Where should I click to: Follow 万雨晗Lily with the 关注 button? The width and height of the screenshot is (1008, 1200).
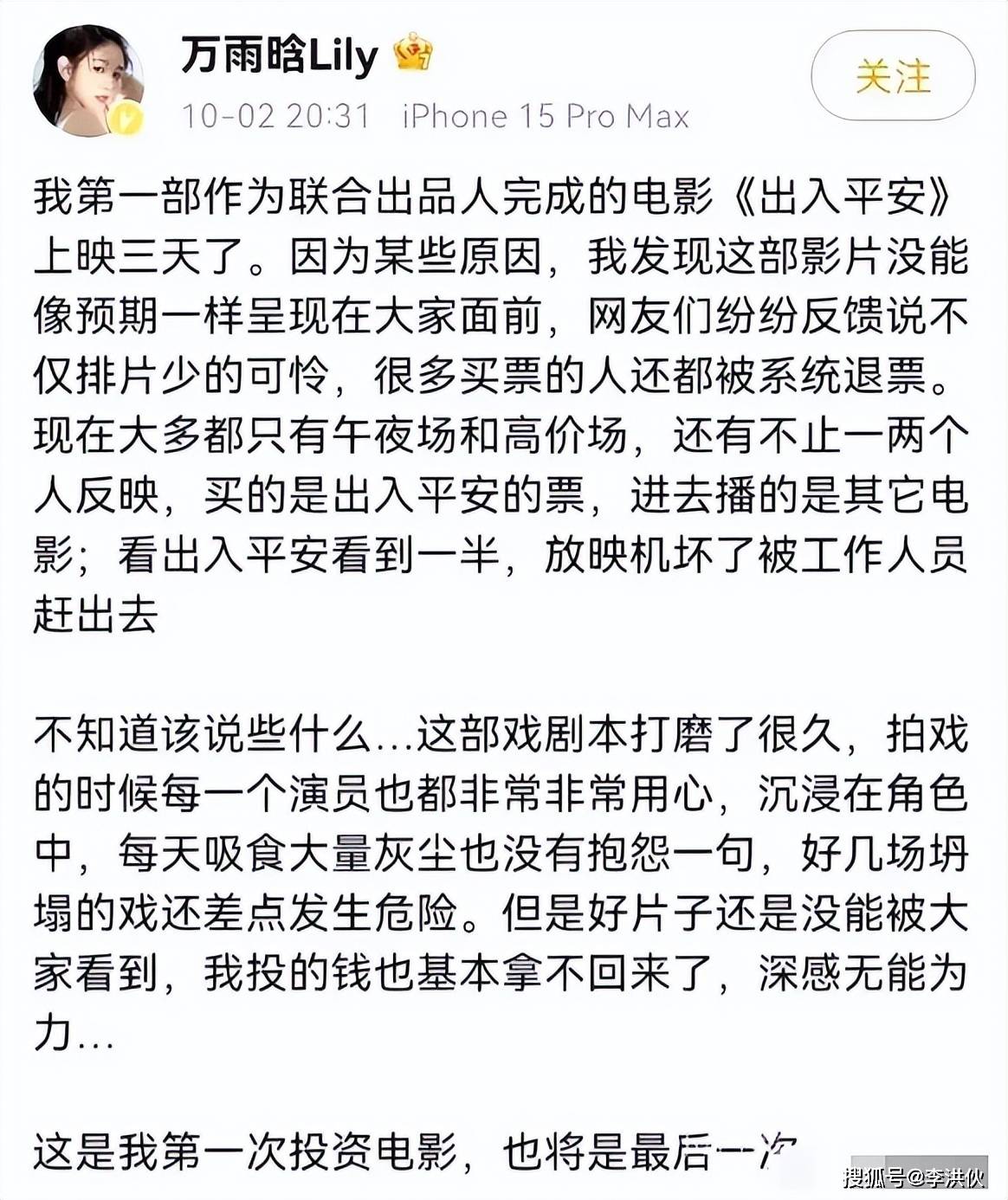tap(892, 76)
